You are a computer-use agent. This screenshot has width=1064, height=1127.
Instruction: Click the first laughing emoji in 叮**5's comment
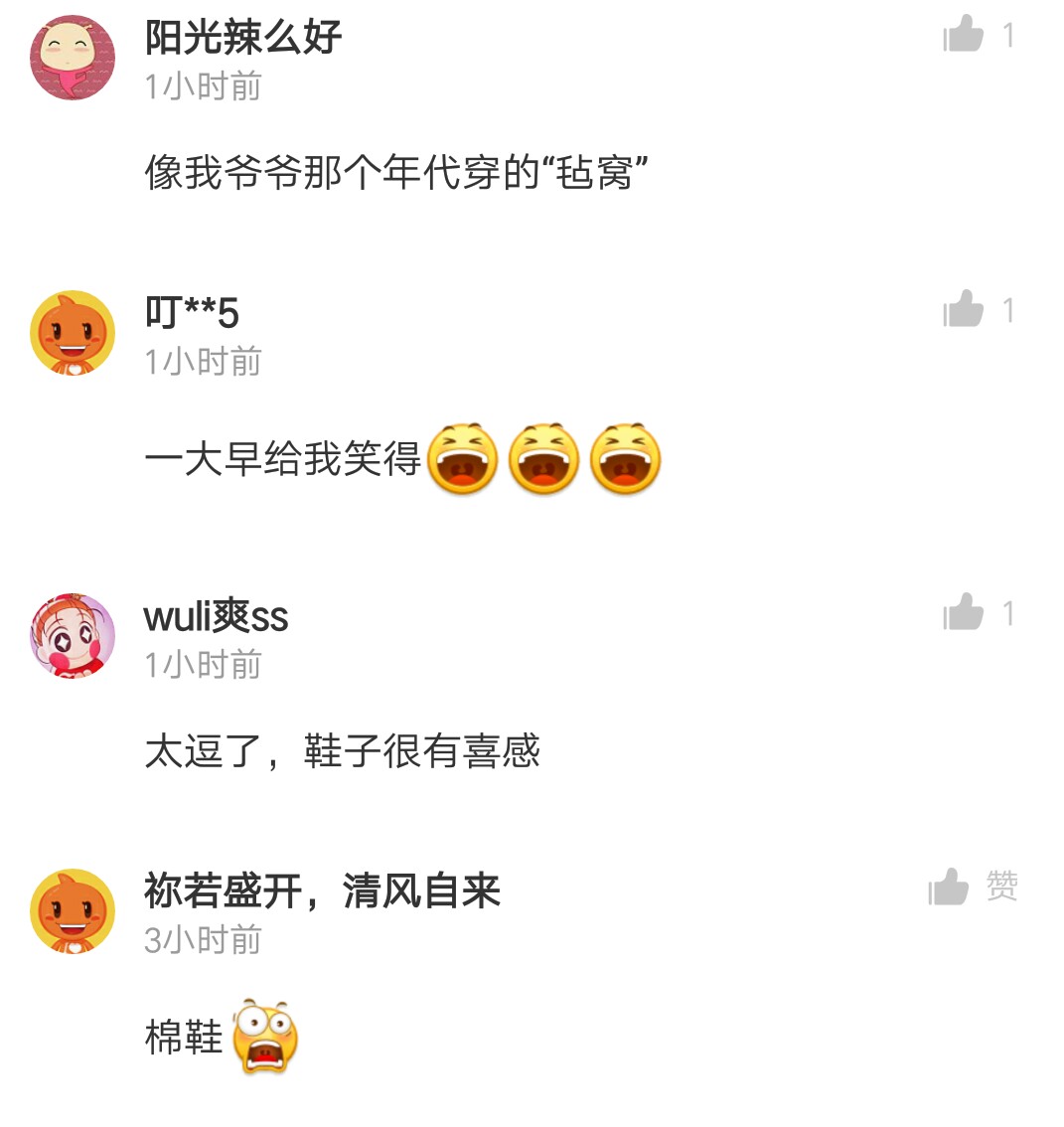tap(462, 460)
